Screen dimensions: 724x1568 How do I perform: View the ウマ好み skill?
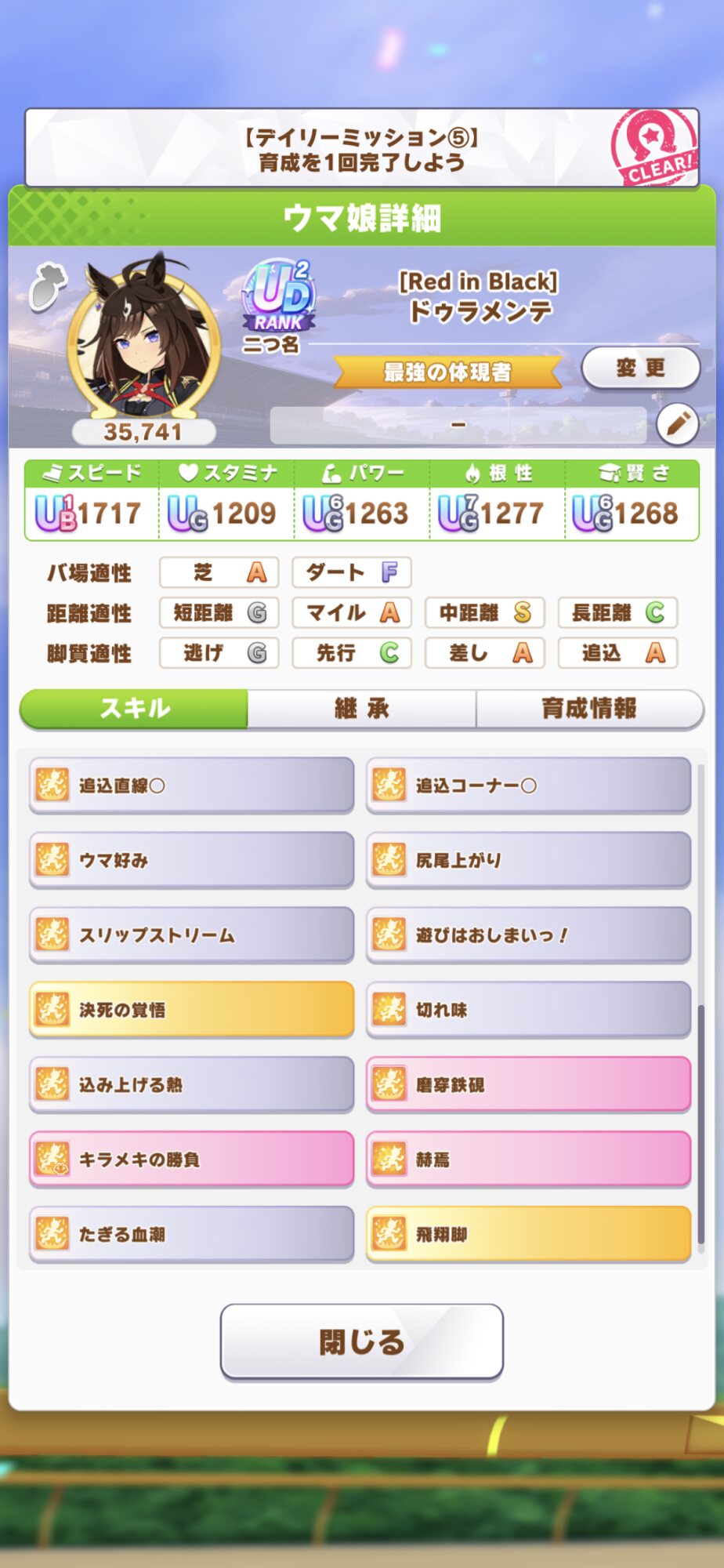pyautogui.click(x=191, y=860)
